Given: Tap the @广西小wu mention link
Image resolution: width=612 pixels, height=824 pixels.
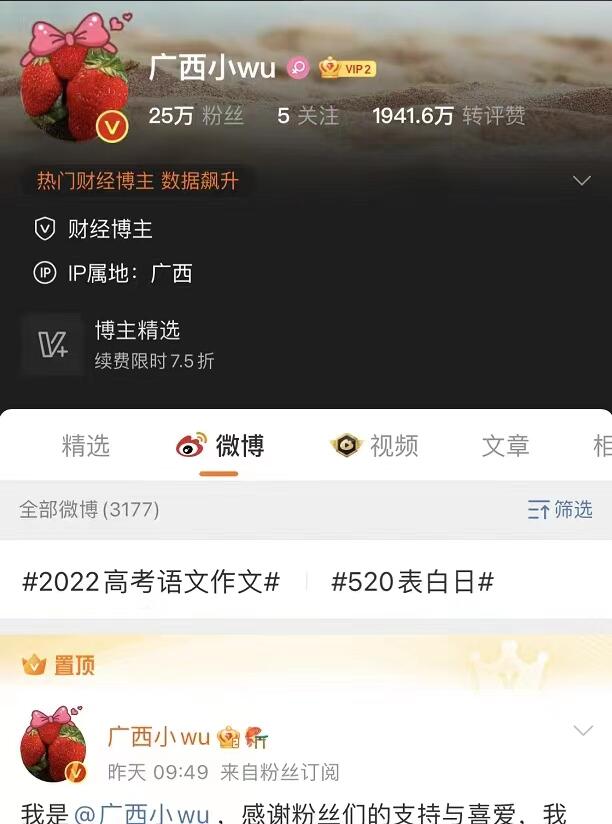Looking at the screenshot, I should click(141, 813).
